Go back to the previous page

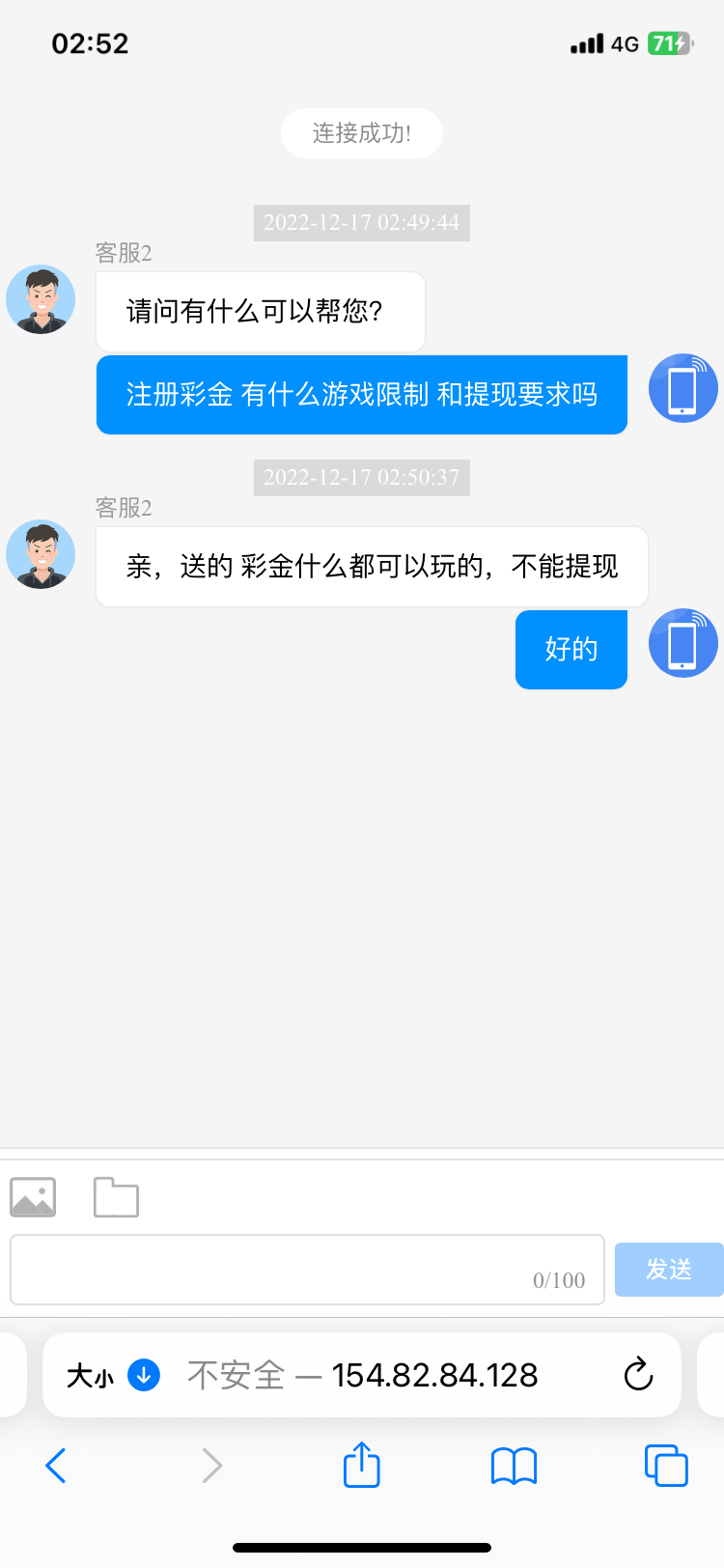[56, 1466]
